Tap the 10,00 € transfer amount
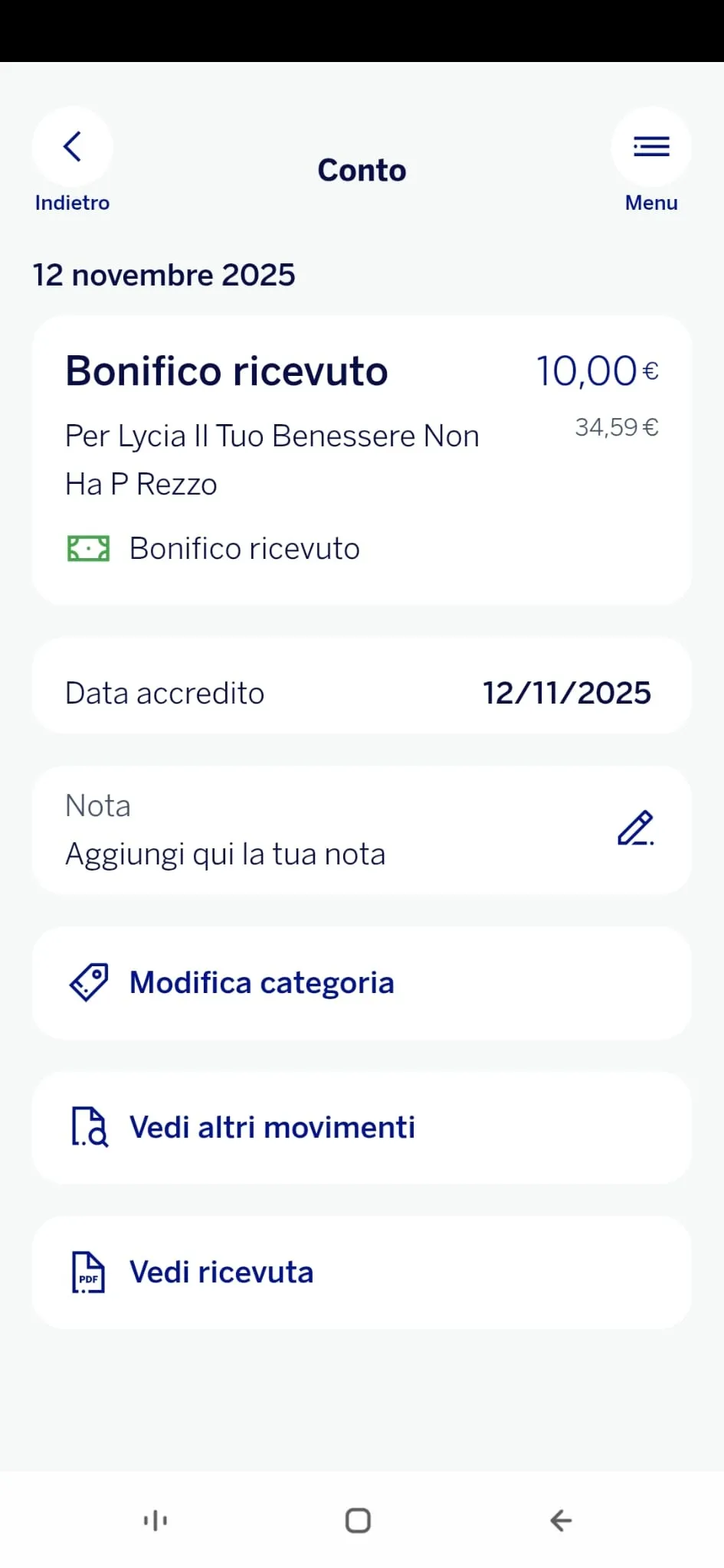This screenshot has height=1568, width=724. point(596,371)
